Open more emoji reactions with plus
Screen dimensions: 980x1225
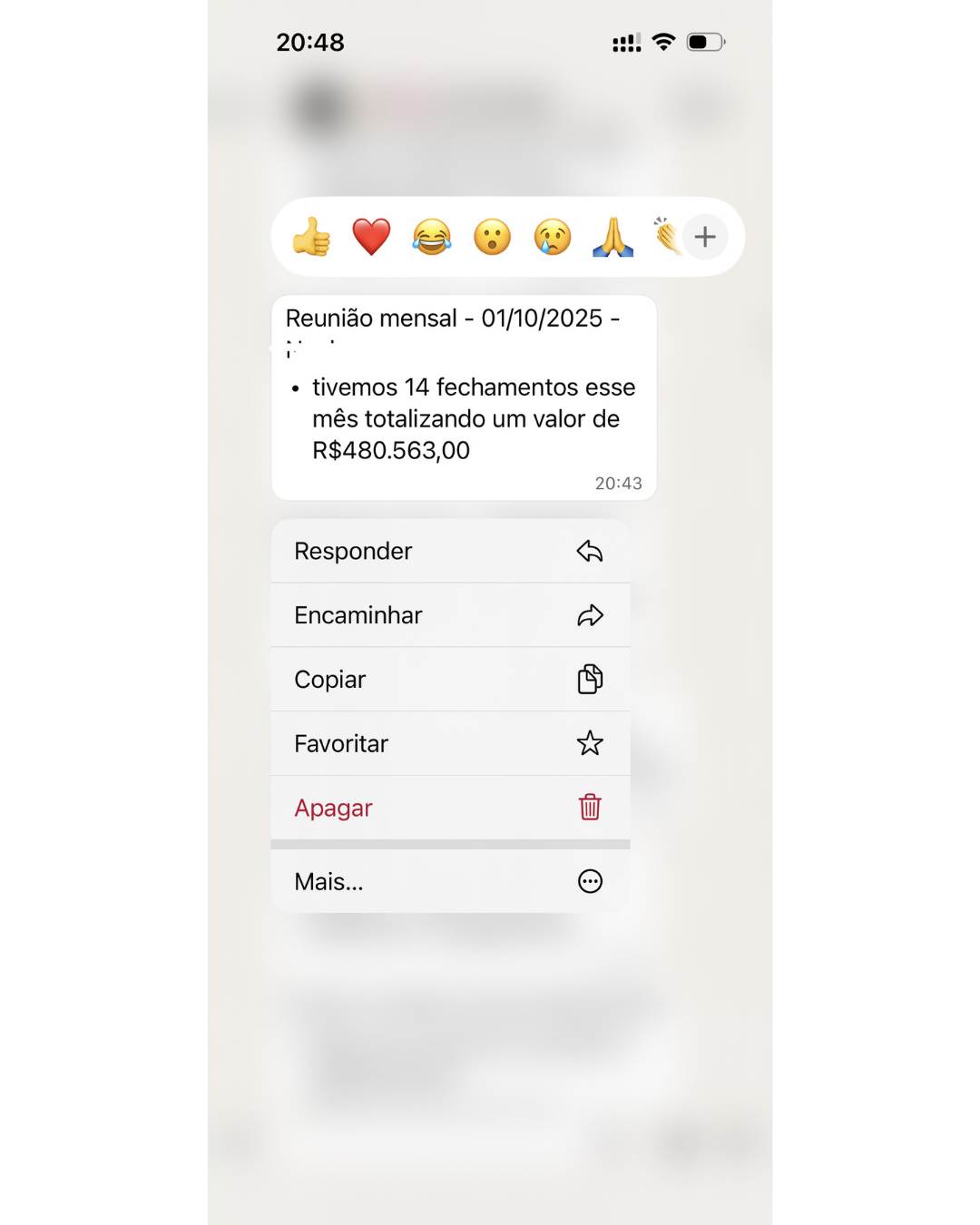(705, 238)
